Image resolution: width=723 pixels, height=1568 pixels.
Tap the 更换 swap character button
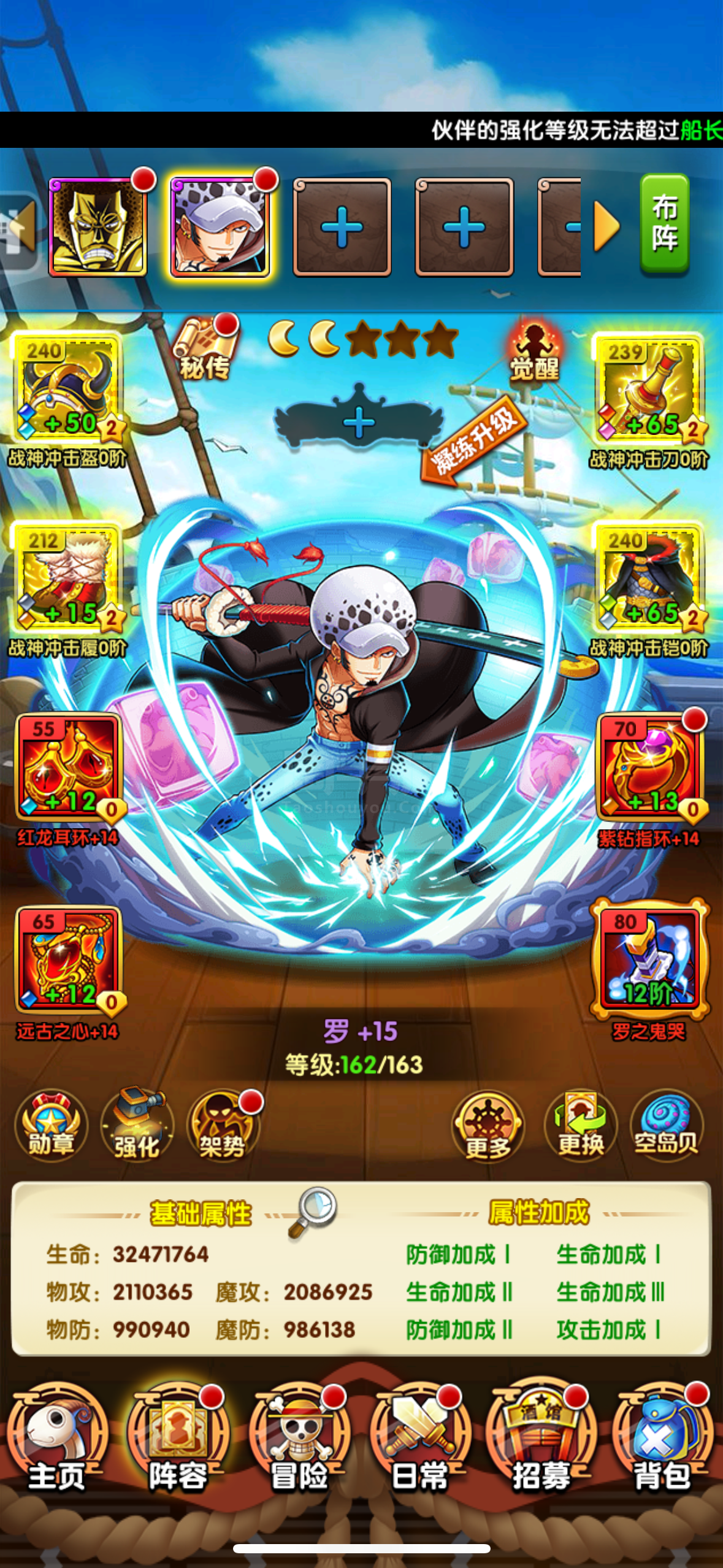581,1125
